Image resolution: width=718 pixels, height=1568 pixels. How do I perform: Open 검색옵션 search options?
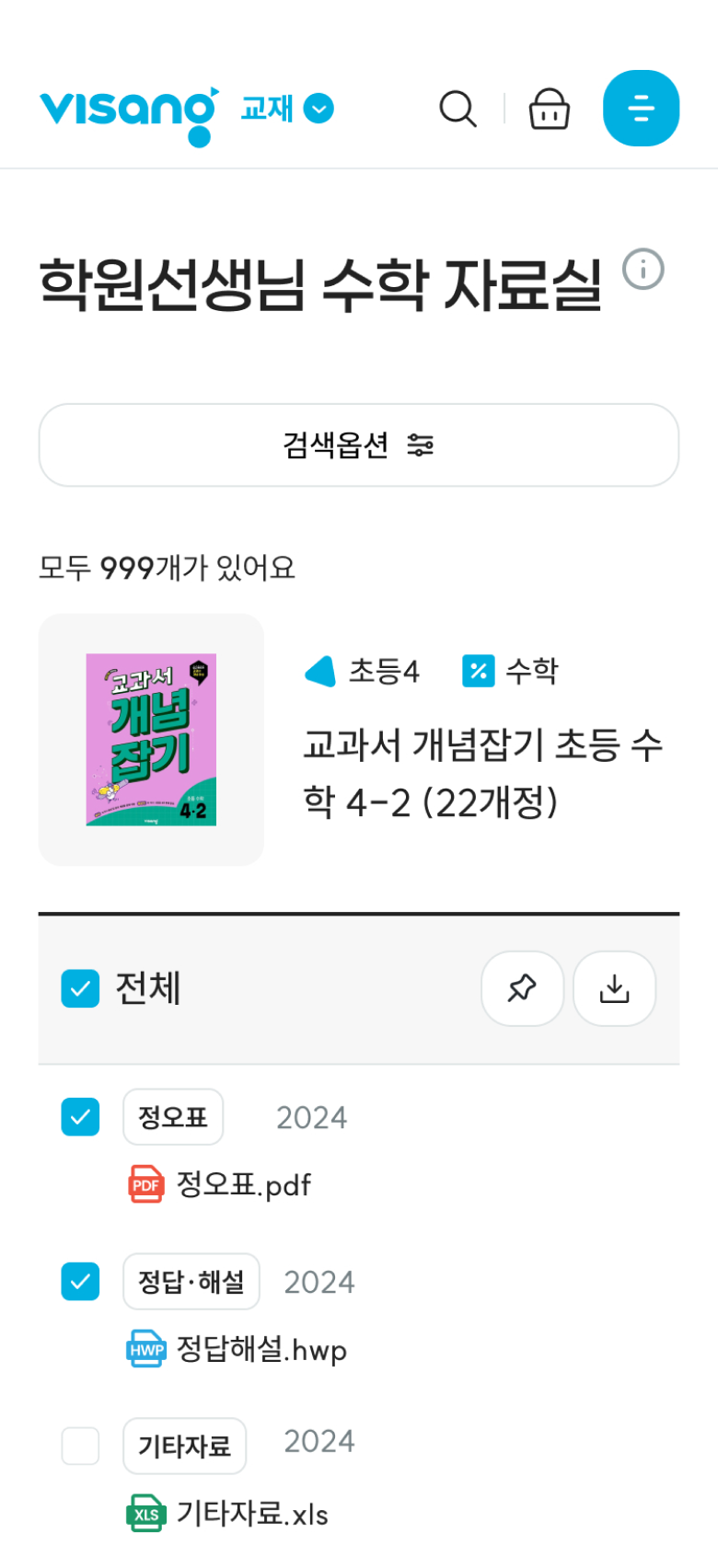(x=358, y=445)
